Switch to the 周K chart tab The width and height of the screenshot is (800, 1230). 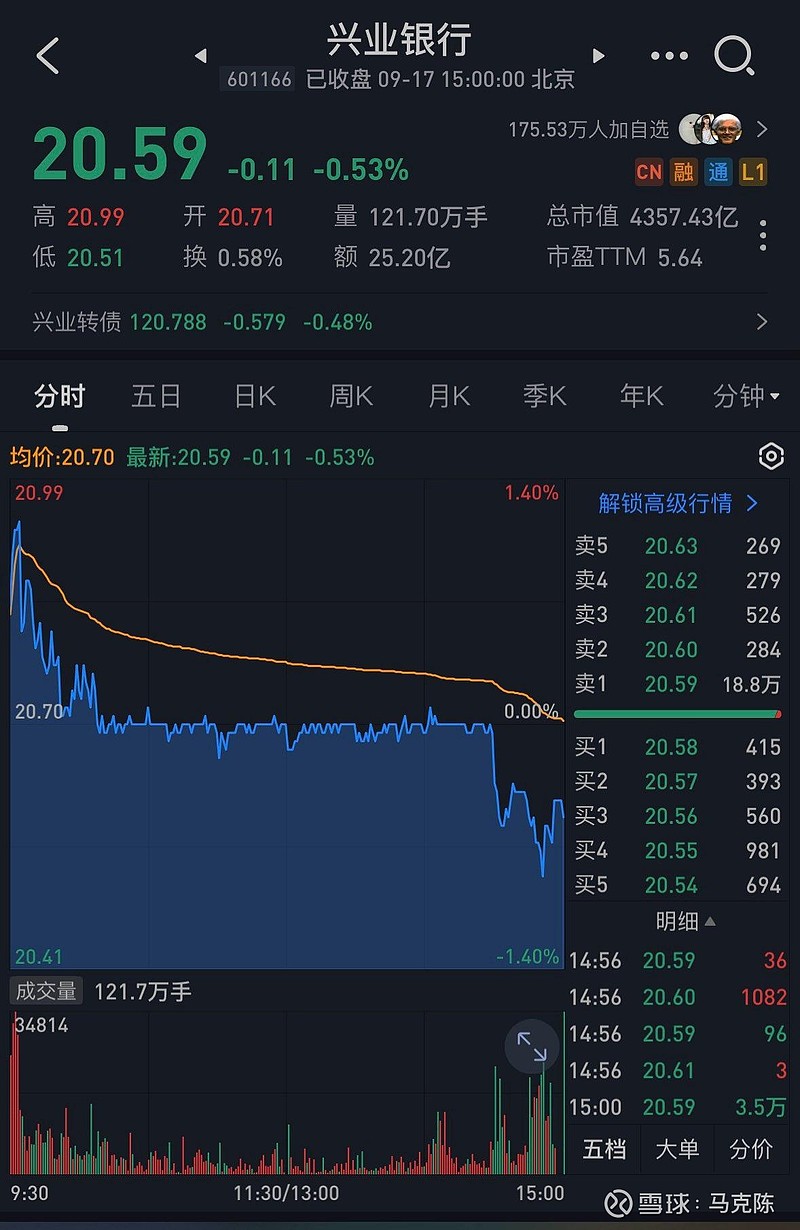(x=351, y=397)
